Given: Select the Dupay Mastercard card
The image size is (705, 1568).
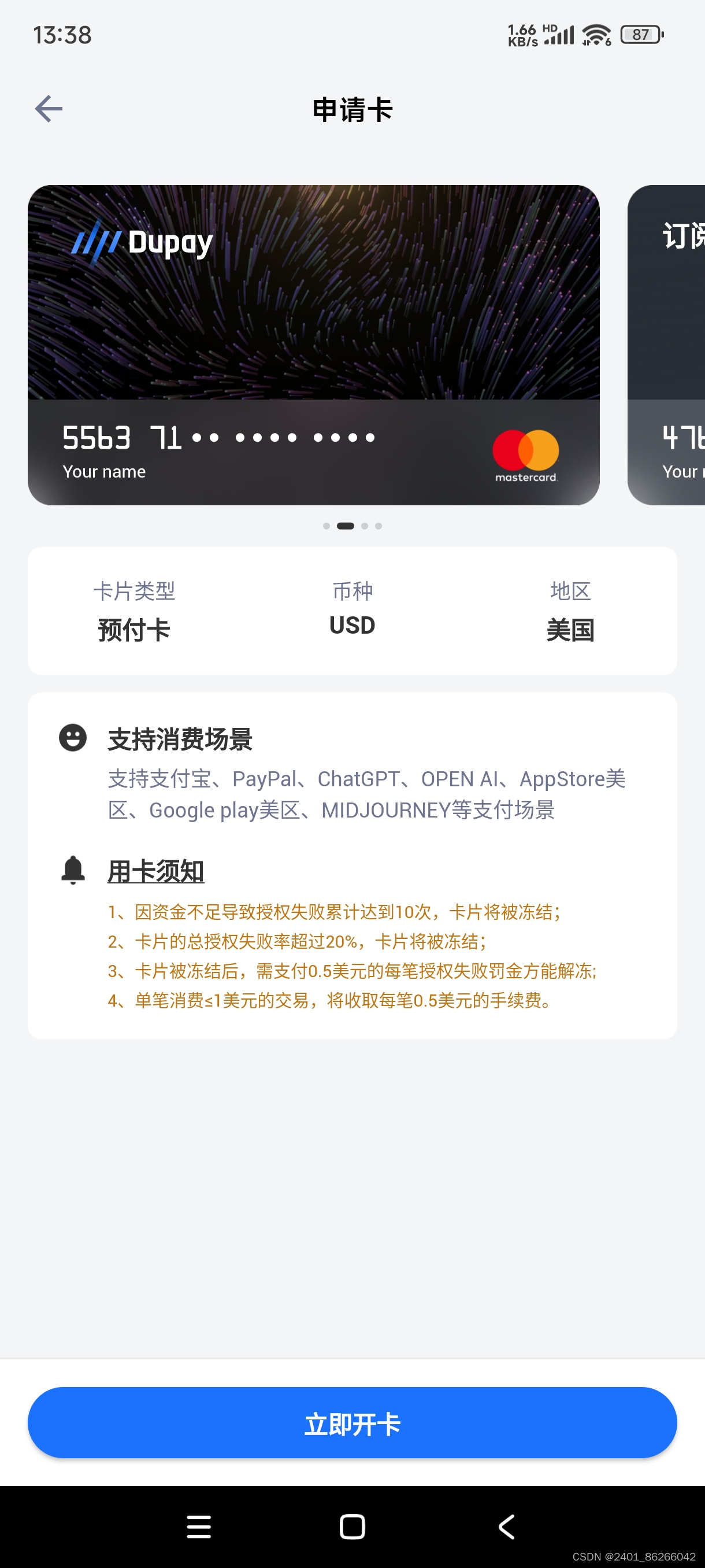Looking at the screenshot, I should 313,345.
